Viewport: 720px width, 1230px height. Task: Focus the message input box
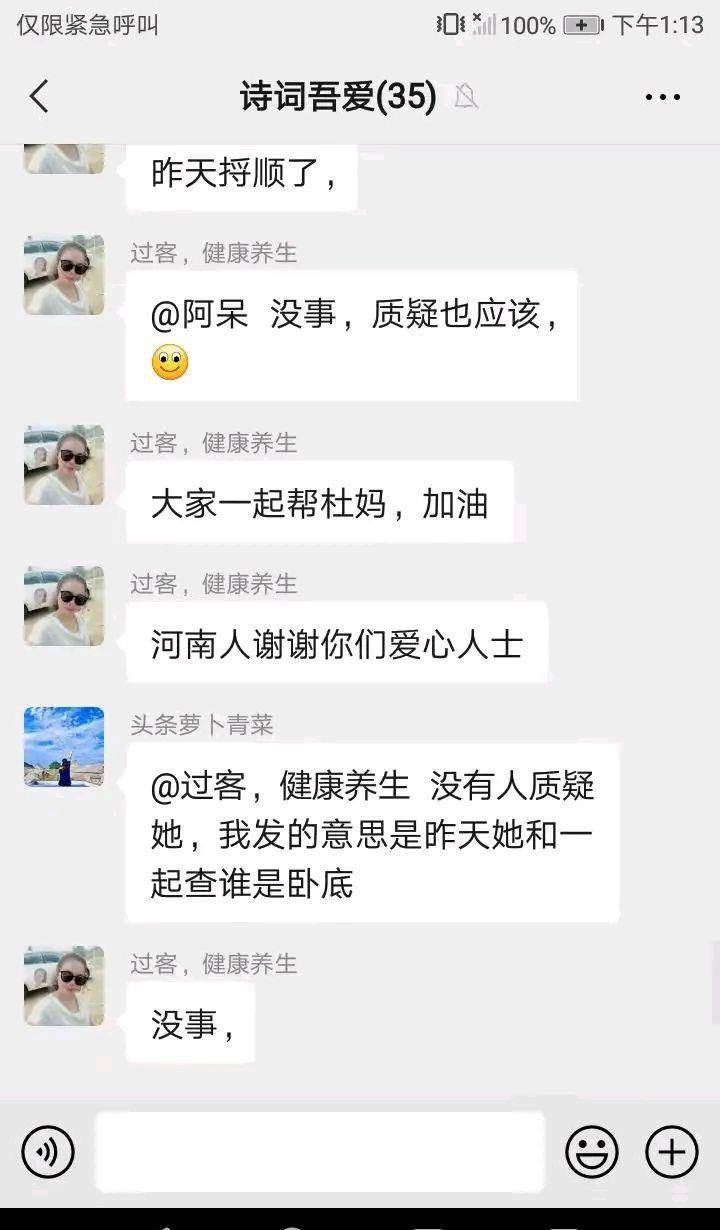[x=320, y=1152]
